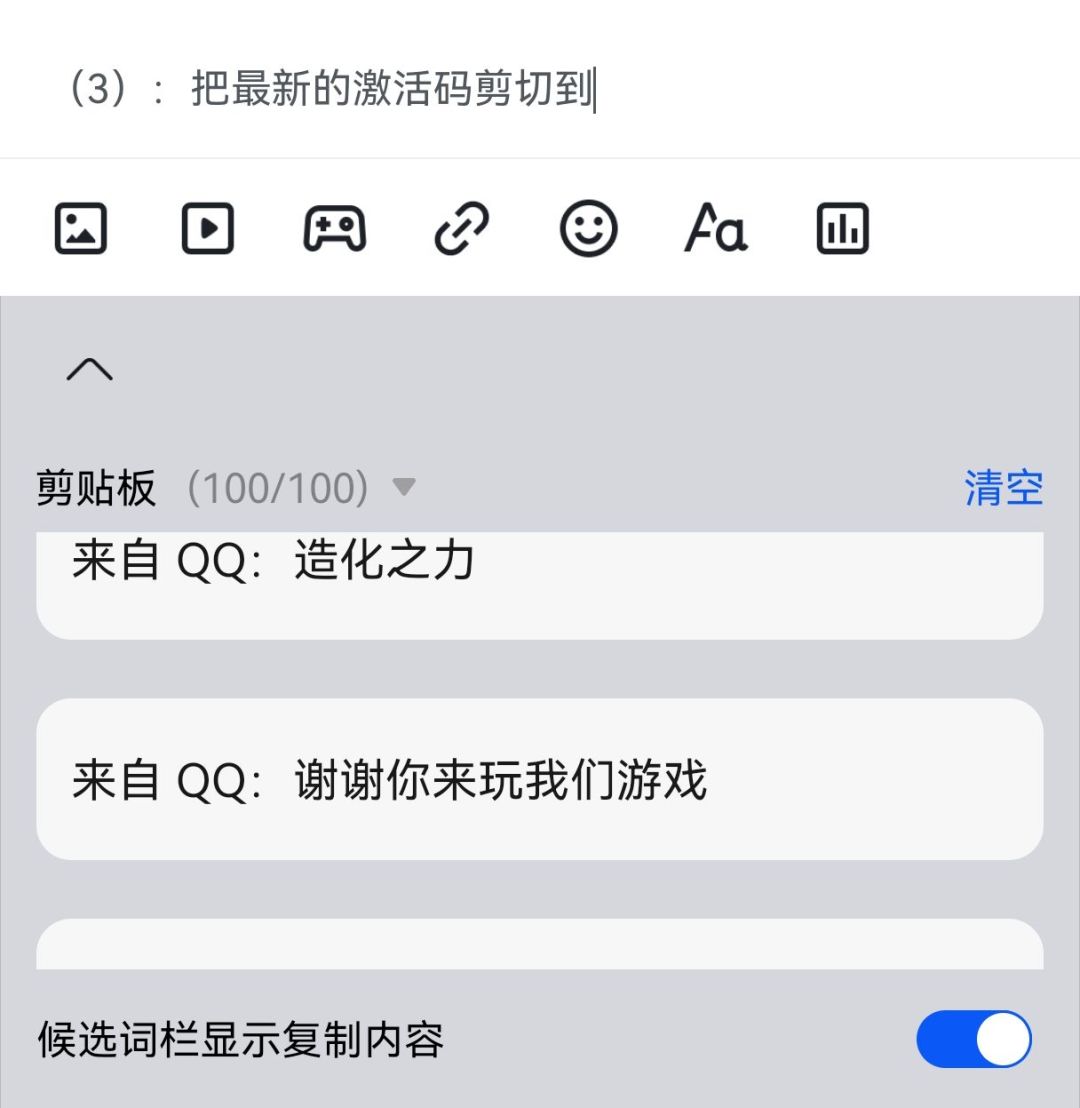Select the 剪贴板 panel header
The width and height of the screenshot is (1080, 1108).
coord(97,487)
